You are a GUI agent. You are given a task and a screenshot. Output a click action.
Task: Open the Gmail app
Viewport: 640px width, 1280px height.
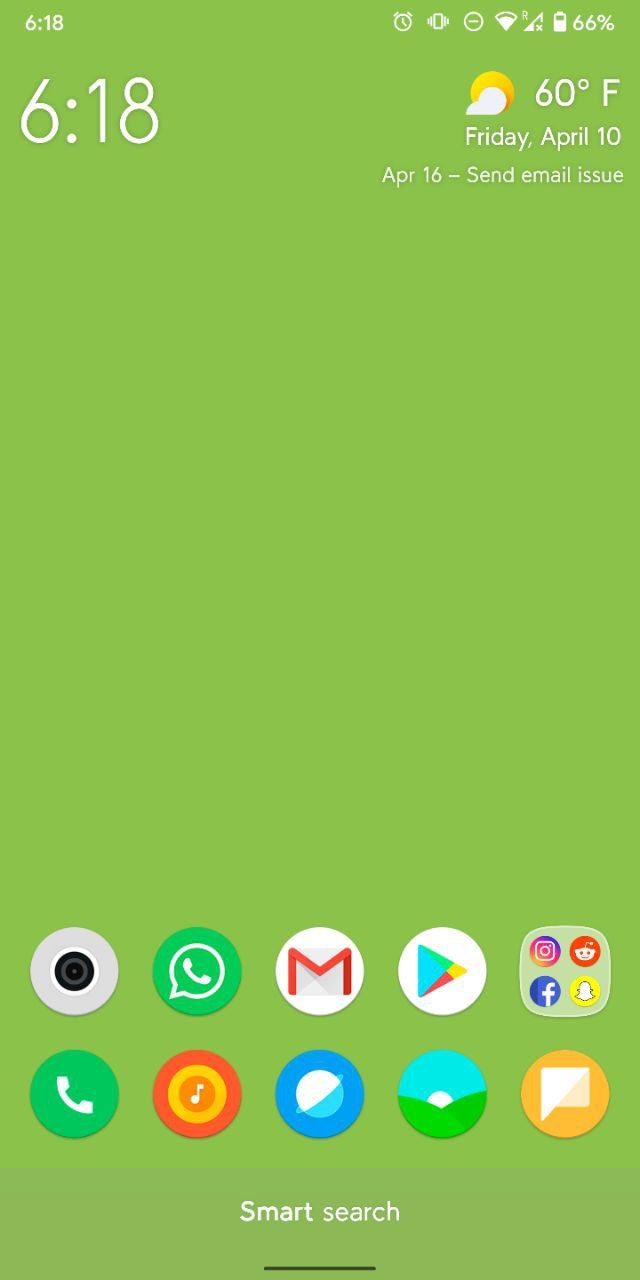click(x=320, y=971)
